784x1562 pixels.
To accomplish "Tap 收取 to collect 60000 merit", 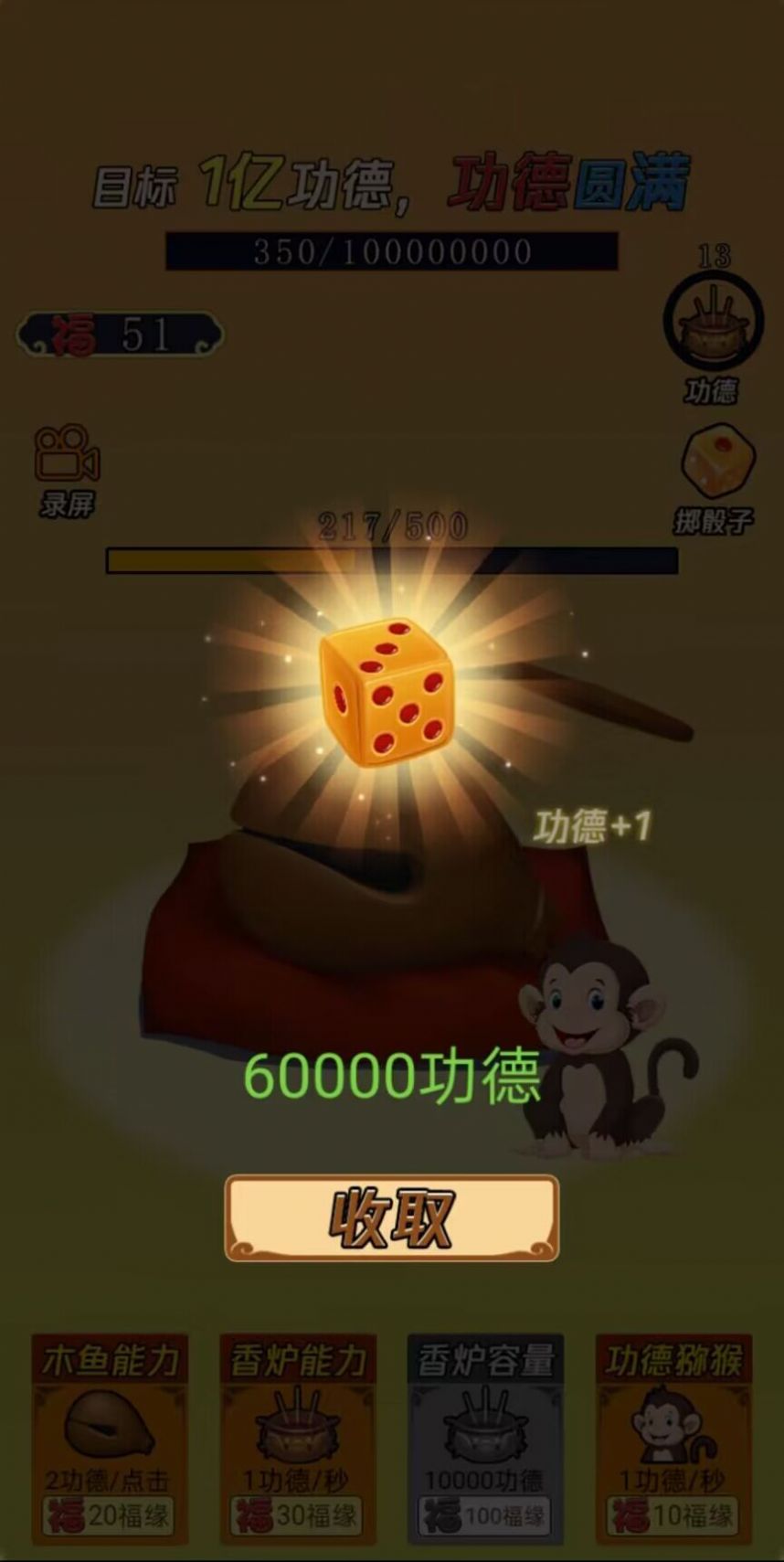I will (391, 1218).
